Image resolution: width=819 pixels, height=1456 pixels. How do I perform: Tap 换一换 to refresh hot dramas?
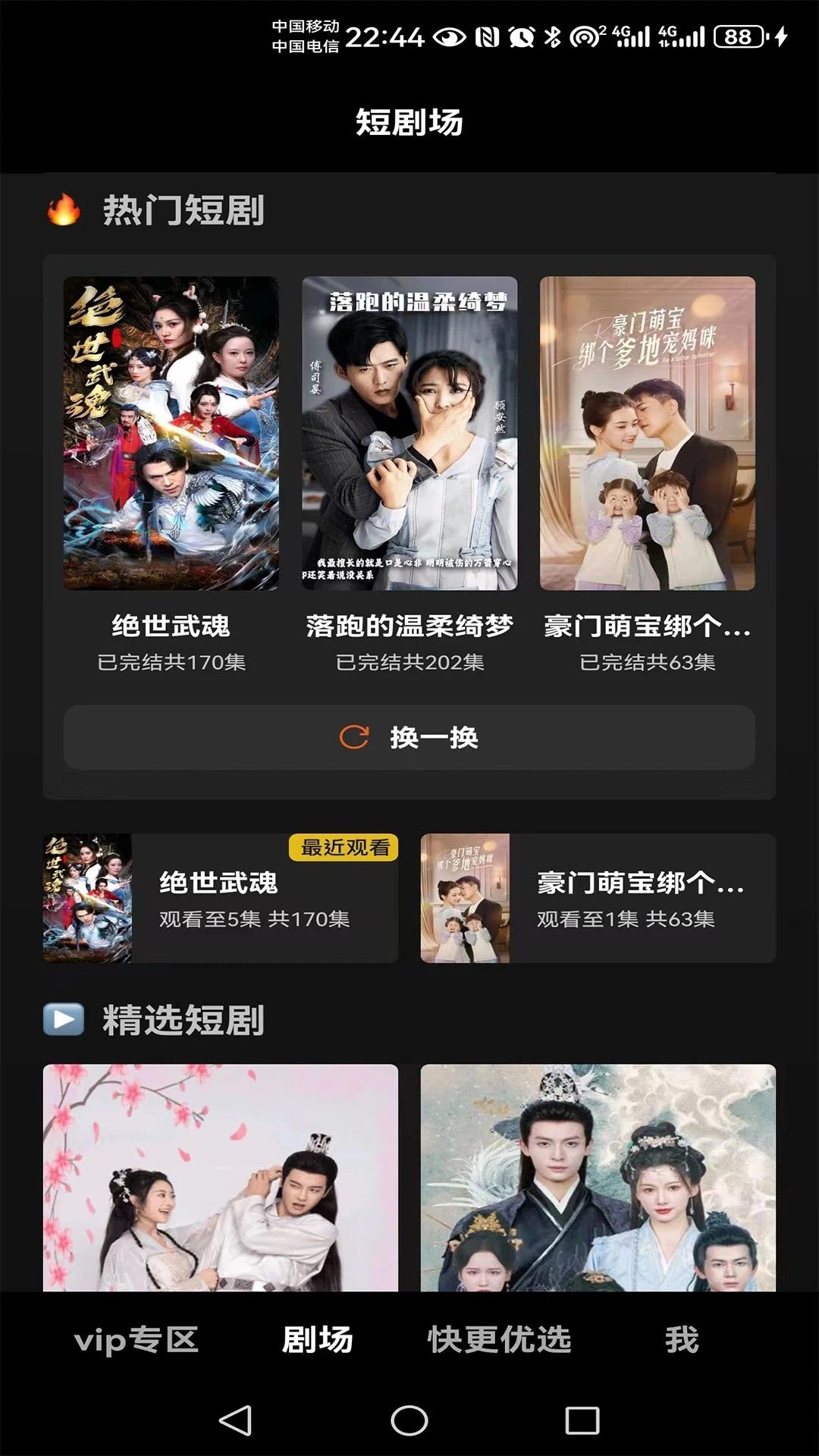[x=409, y=737]
